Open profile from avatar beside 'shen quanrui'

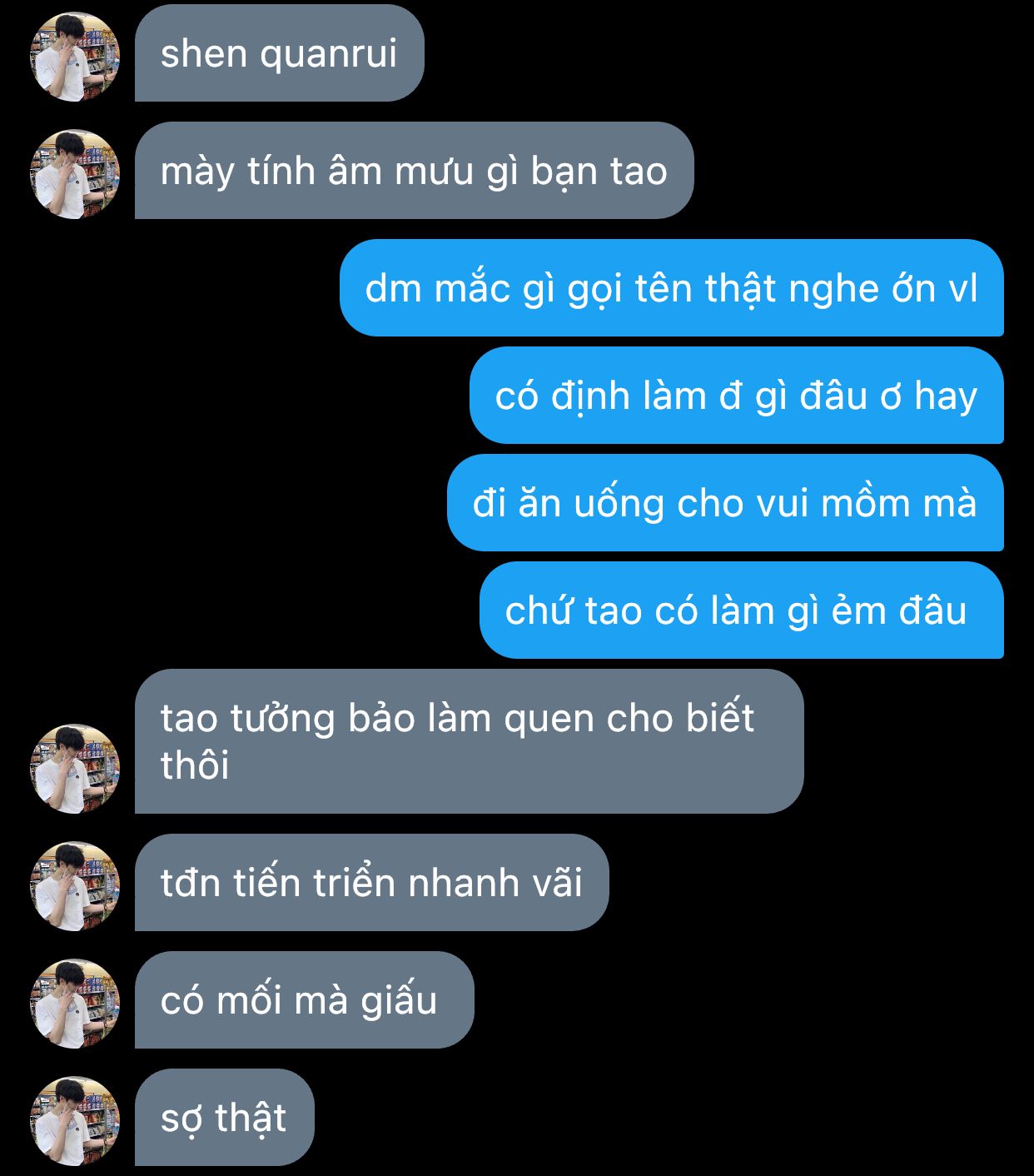click(x=75, y=57)
